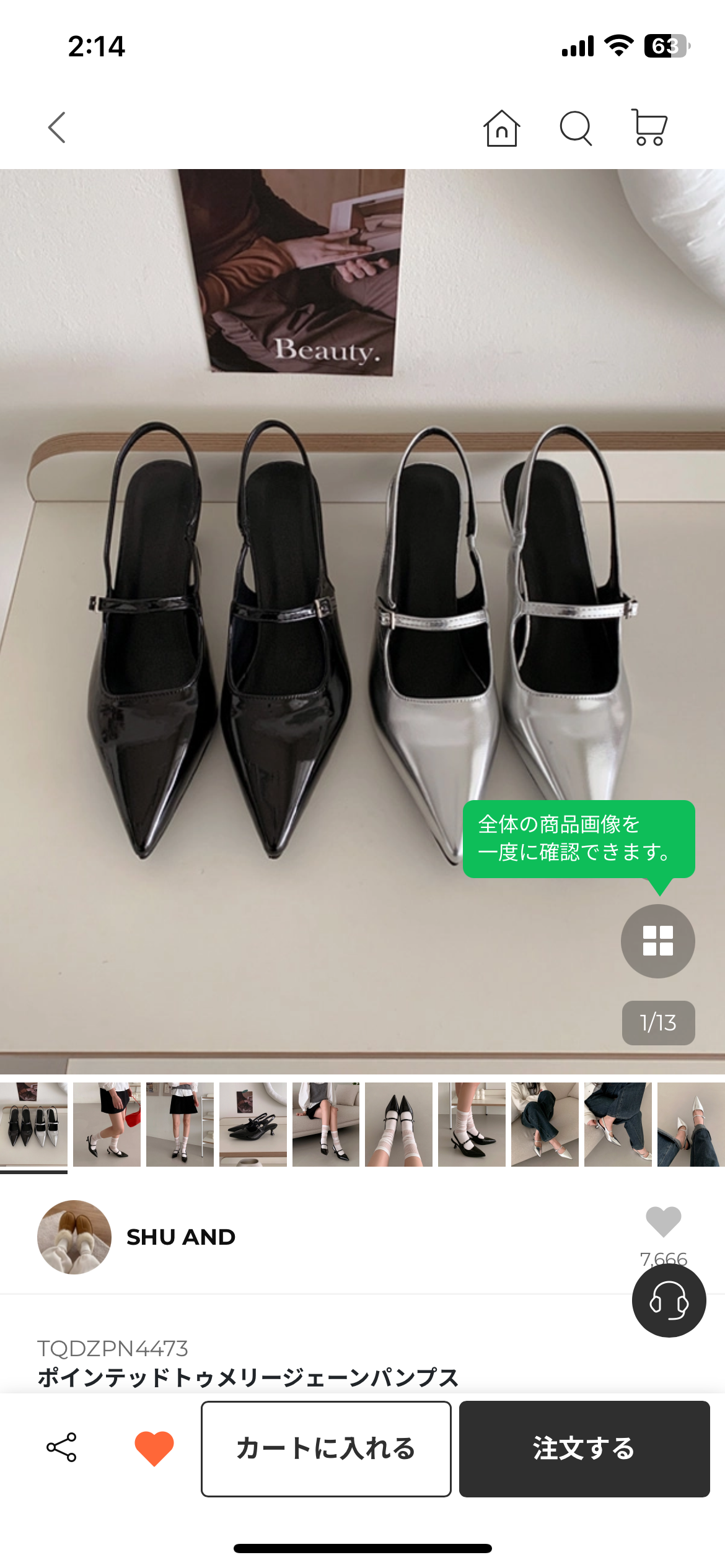Tap the 1/13 image counter badge
Viewport: 725px width, 1568px height.
(x=657, y=1024)
